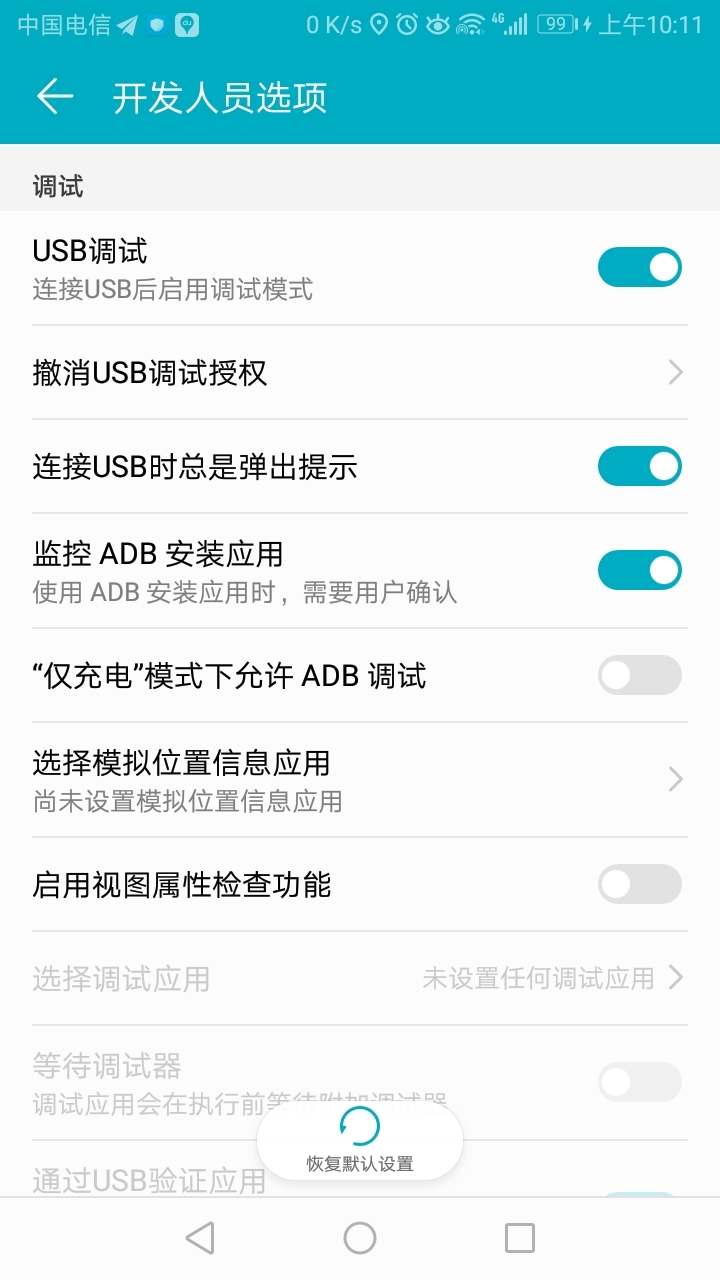The height and width of the screenshot is (1280, 720).
Task: Turn on 启用视图属性检查功能
Action: click(640, 884)
